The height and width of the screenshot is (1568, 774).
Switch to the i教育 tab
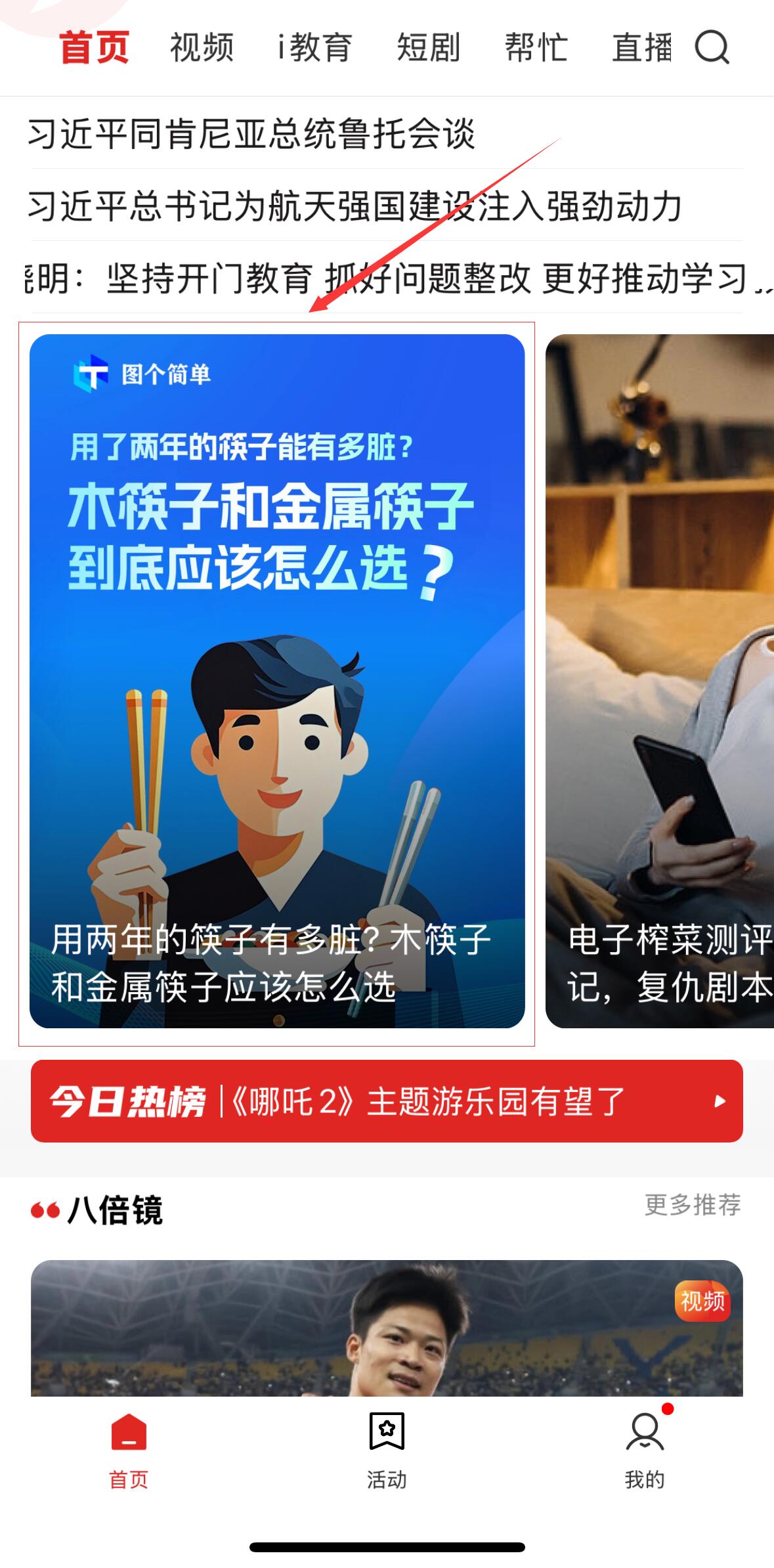tap(314, 48)
